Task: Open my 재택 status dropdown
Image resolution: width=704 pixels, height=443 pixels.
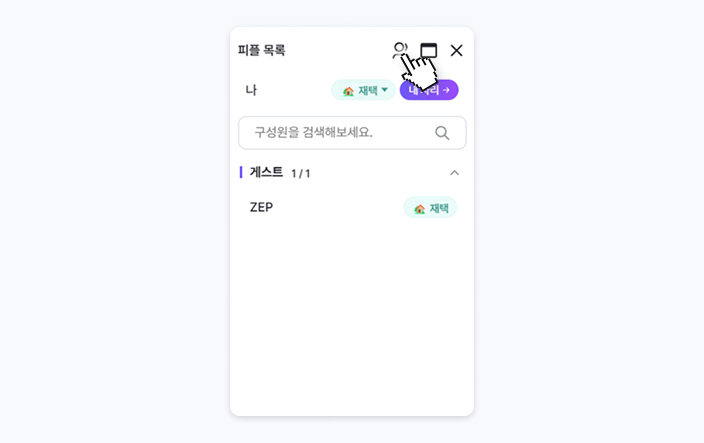Action: 364,90
